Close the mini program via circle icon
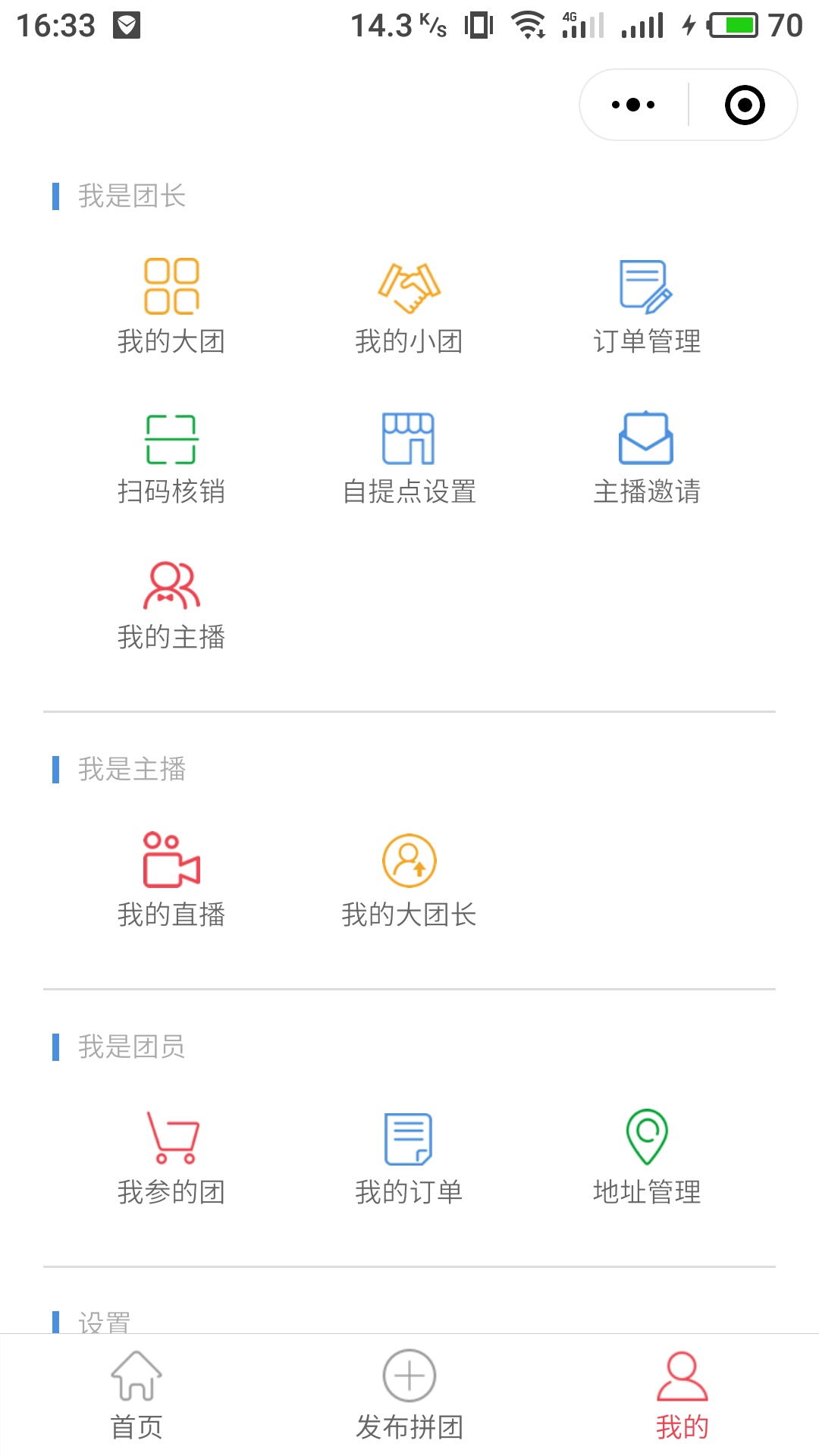The height and width of the screenshot is (1456, 819). pyautogui.click(x=744, y=105)
